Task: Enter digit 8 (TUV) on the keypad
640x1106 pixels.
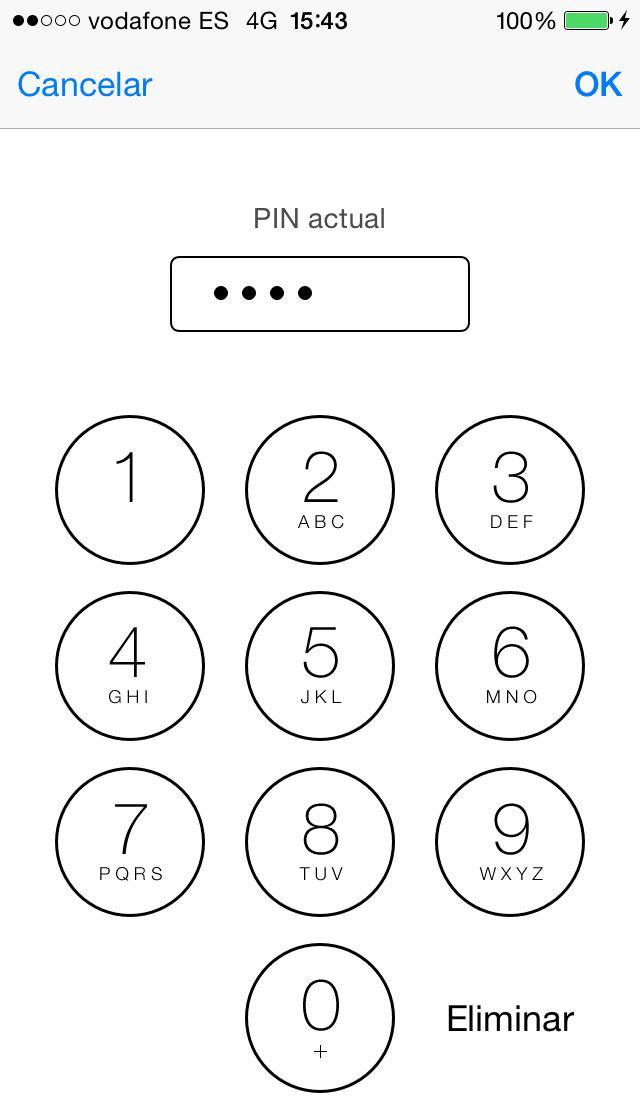Action: [320, 842]
